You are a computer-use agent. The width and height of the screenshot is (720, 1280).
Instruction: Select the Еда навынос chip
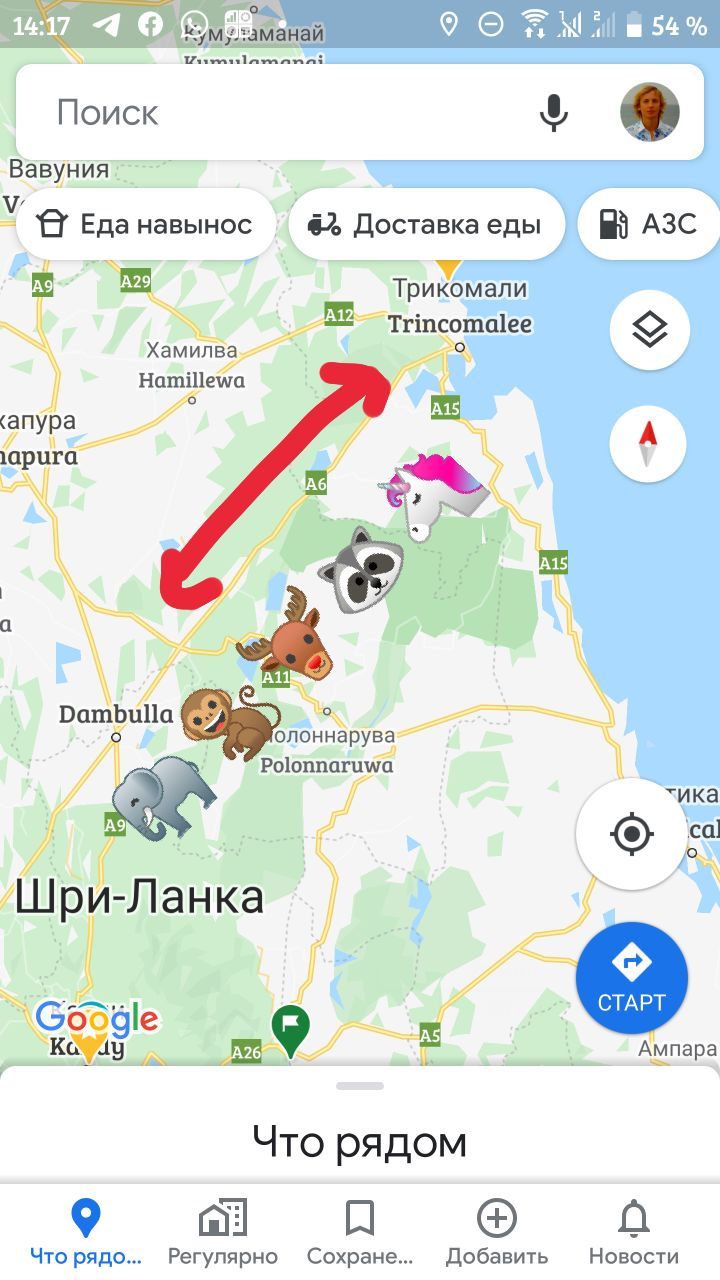click(x=146, y=224)
